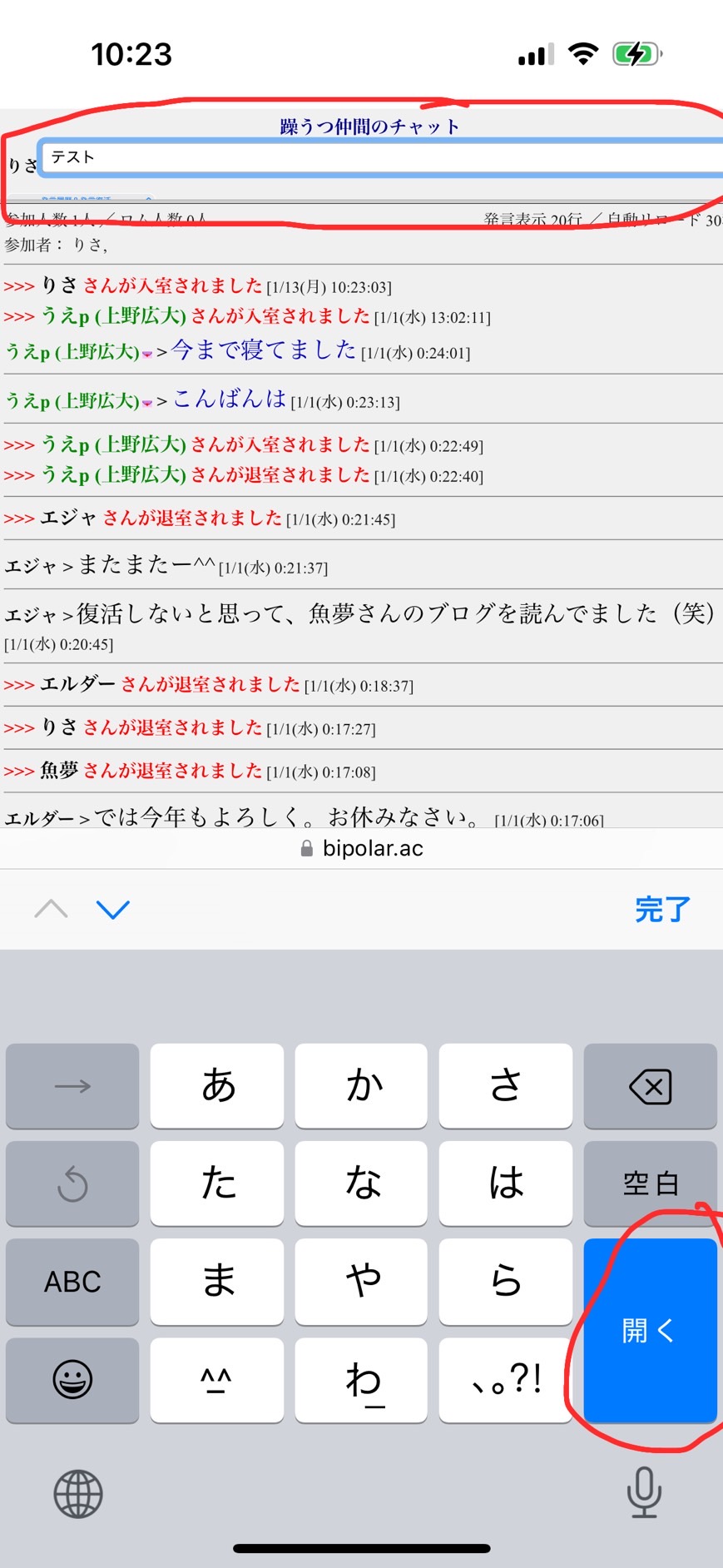Jump to the next form field arrow
The image size is (723, 1568).
(113, 909)
